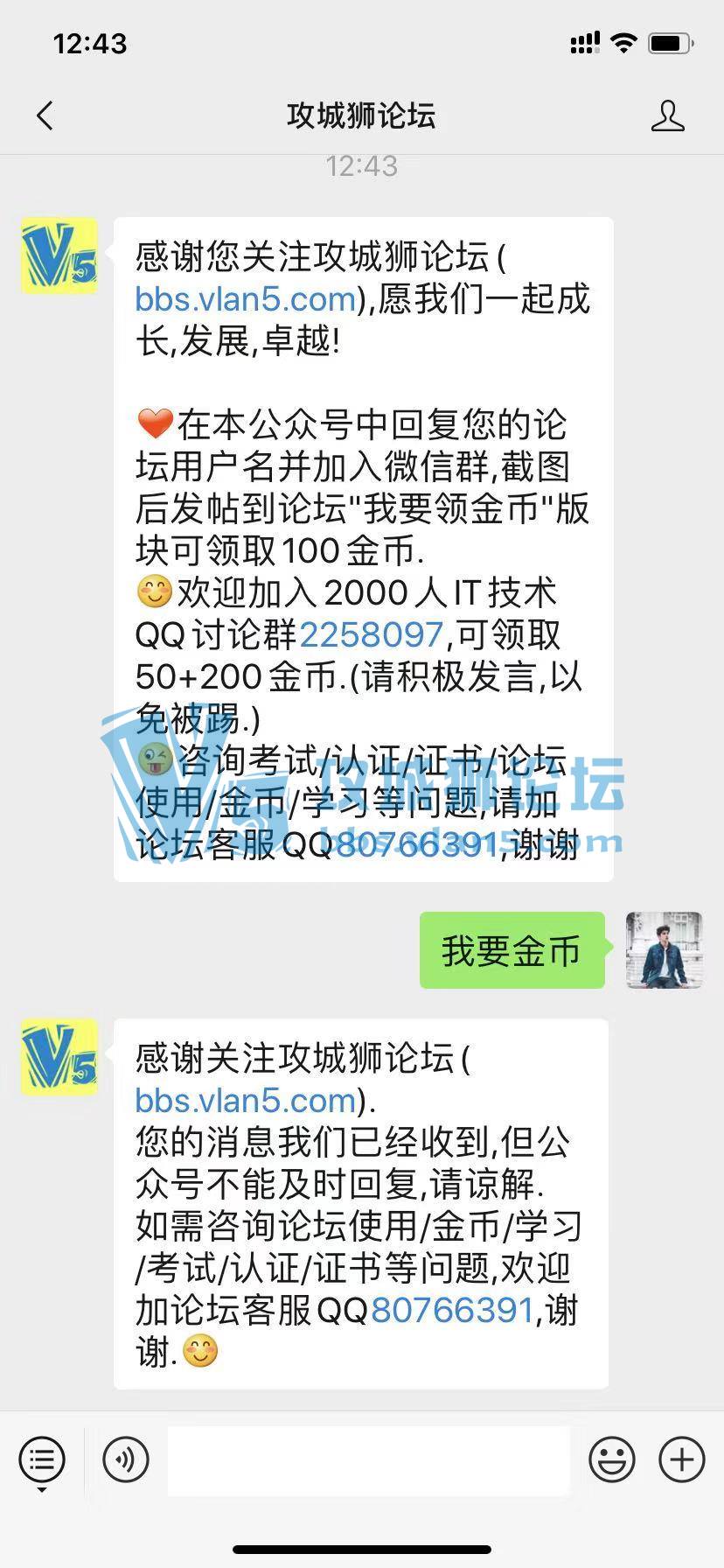Switch to the official account menu
The height and width of the screenshot is (1568, 724).
[x=42, y=1460]
